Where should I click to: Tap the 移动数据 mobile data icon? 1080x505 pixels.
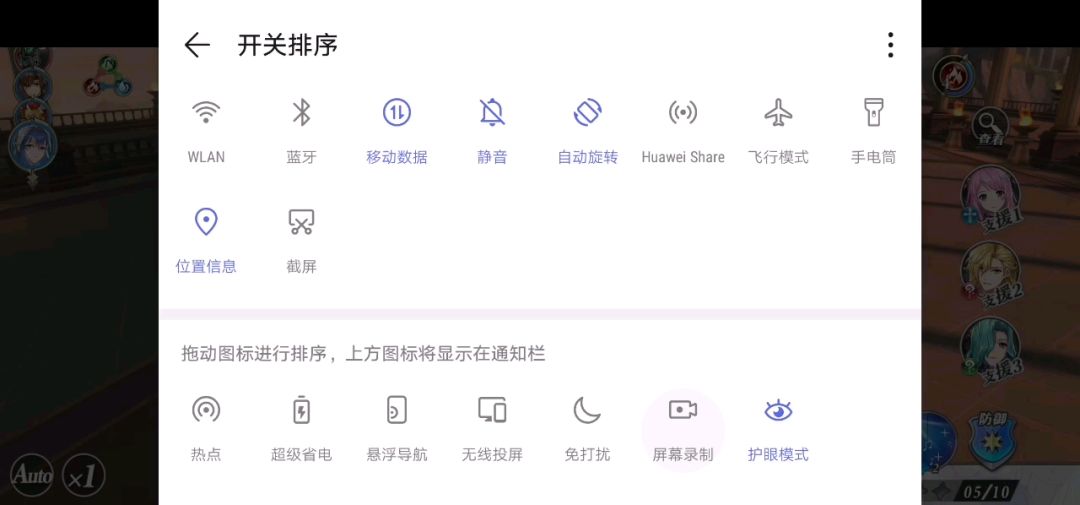(x=397, y=112)
